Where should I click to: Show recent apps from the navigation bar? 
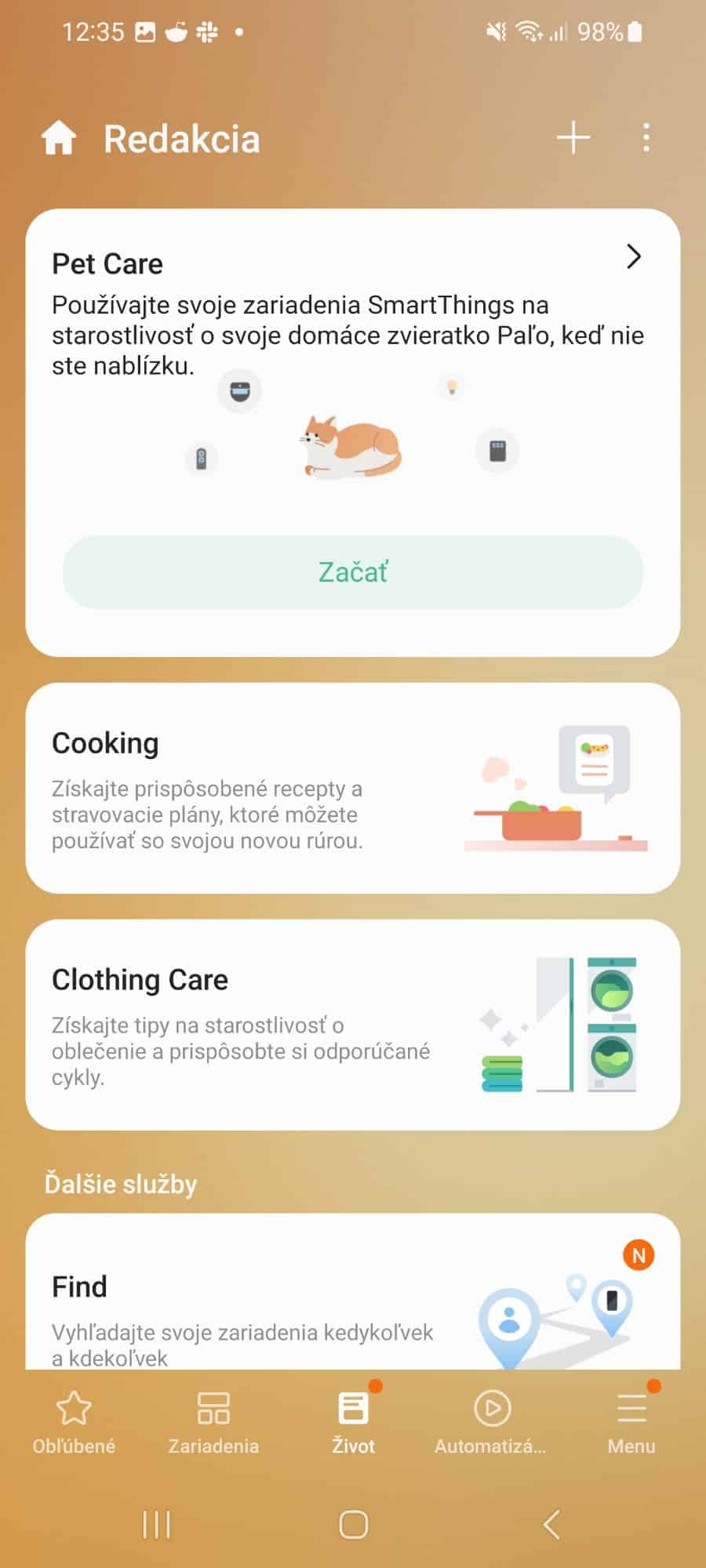pyautogui.click(x=156, y=1525)
